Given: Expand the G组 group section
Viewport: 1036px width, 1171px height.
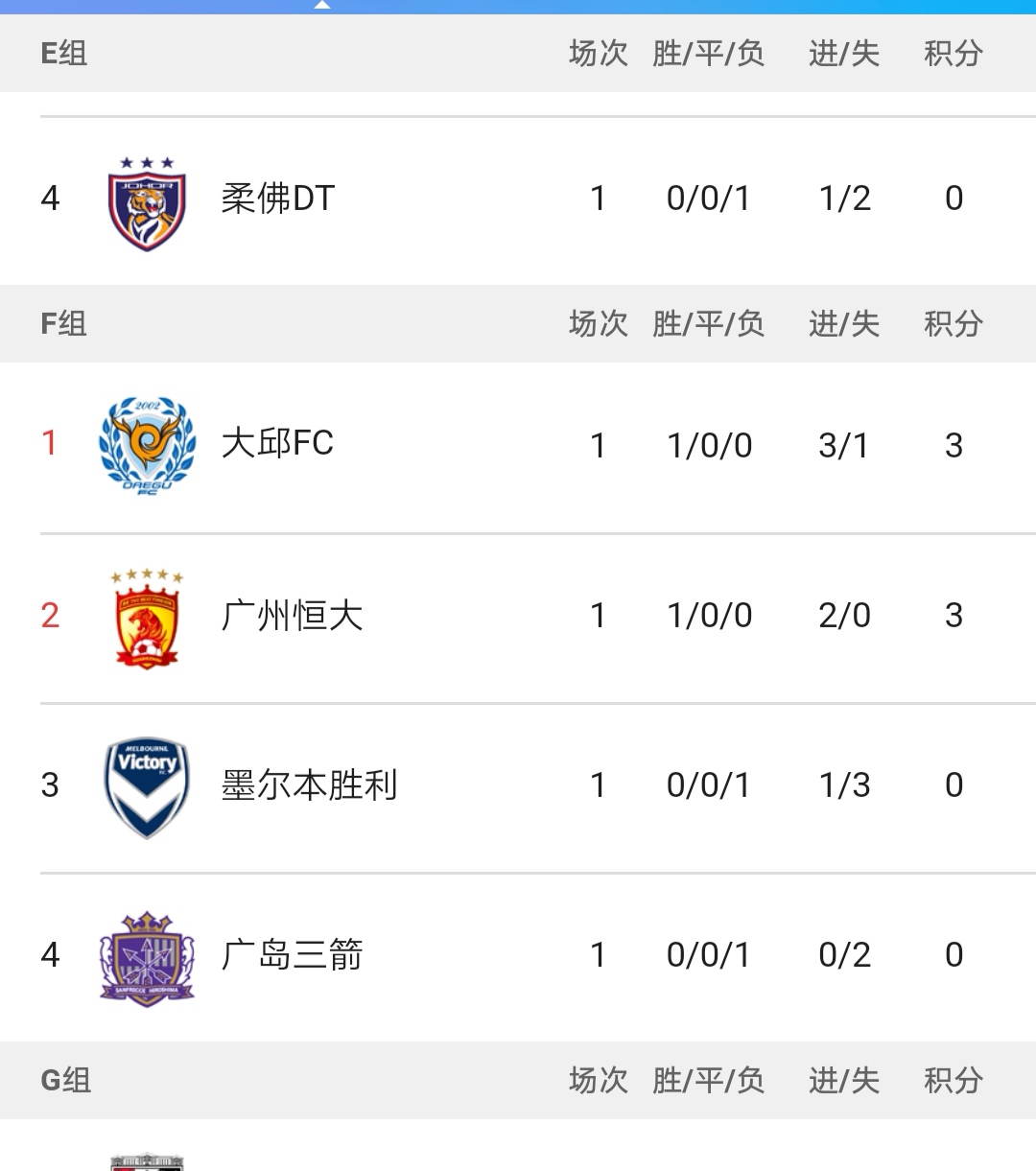Looking at the screenshot, I should (x=63, y=1079).
